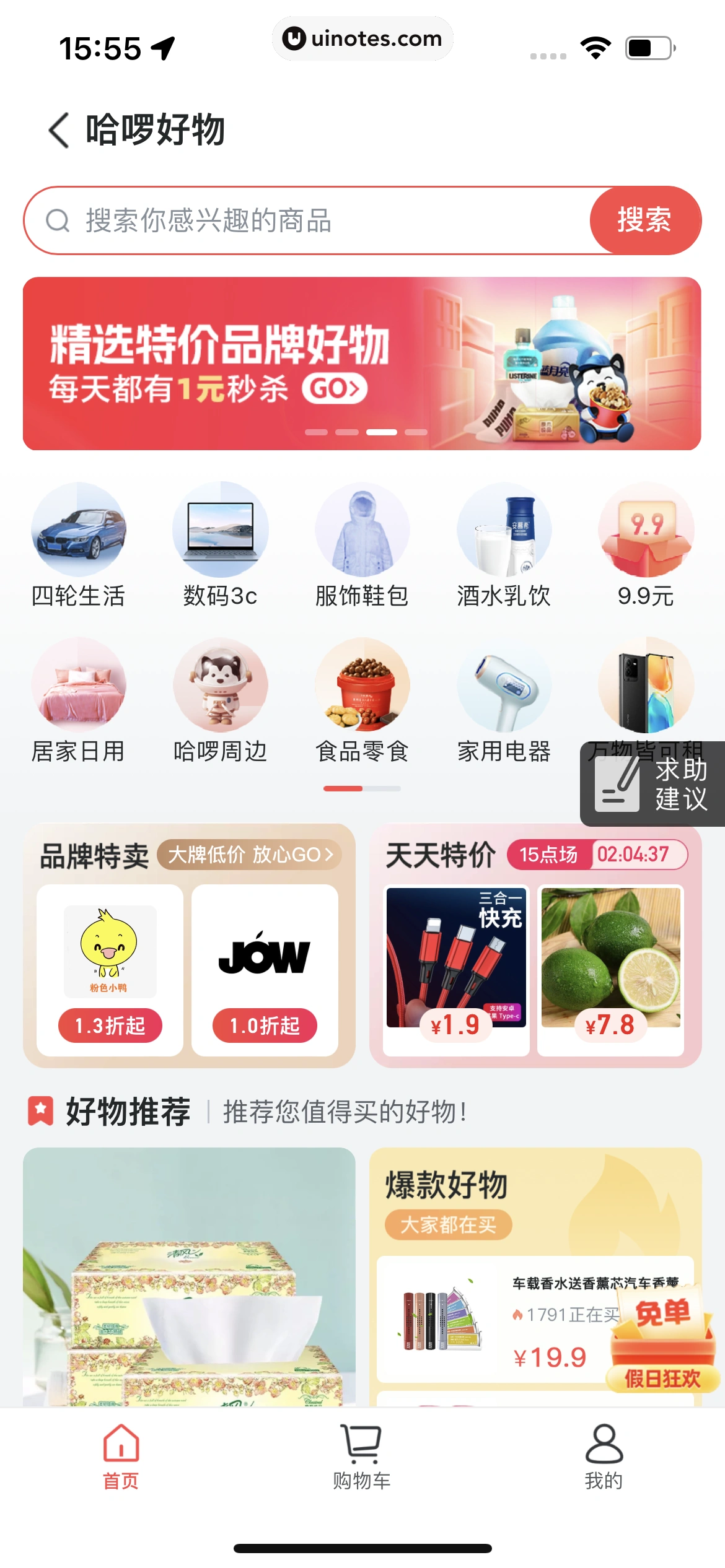Browse the 食品零食 category
Image resolution: width=725 pixels, height=1568 pixels.
pos(362,703)
